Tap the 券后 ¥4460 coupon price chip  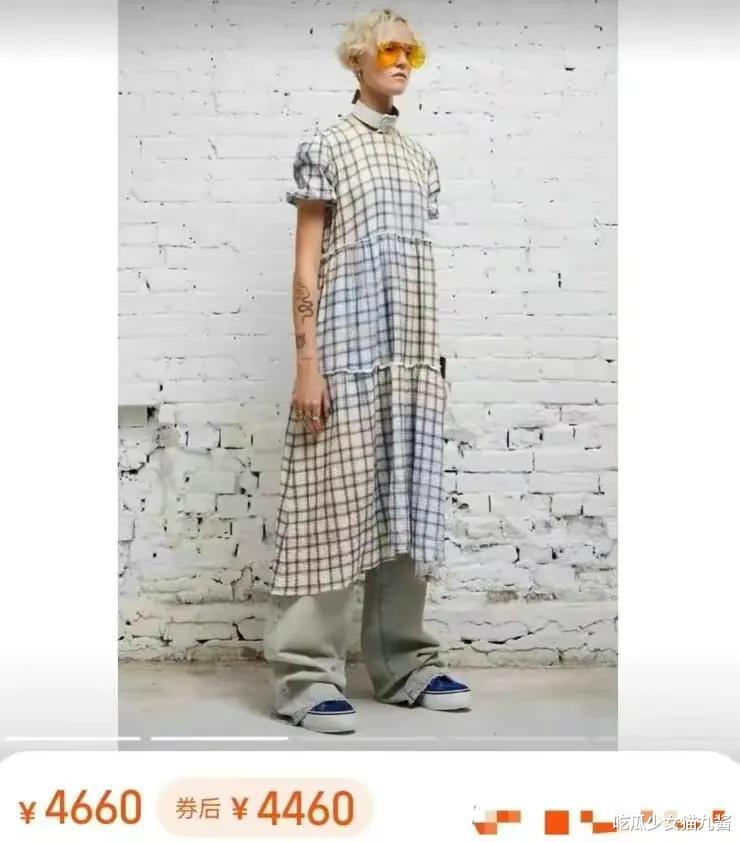[x=264, y=808]
